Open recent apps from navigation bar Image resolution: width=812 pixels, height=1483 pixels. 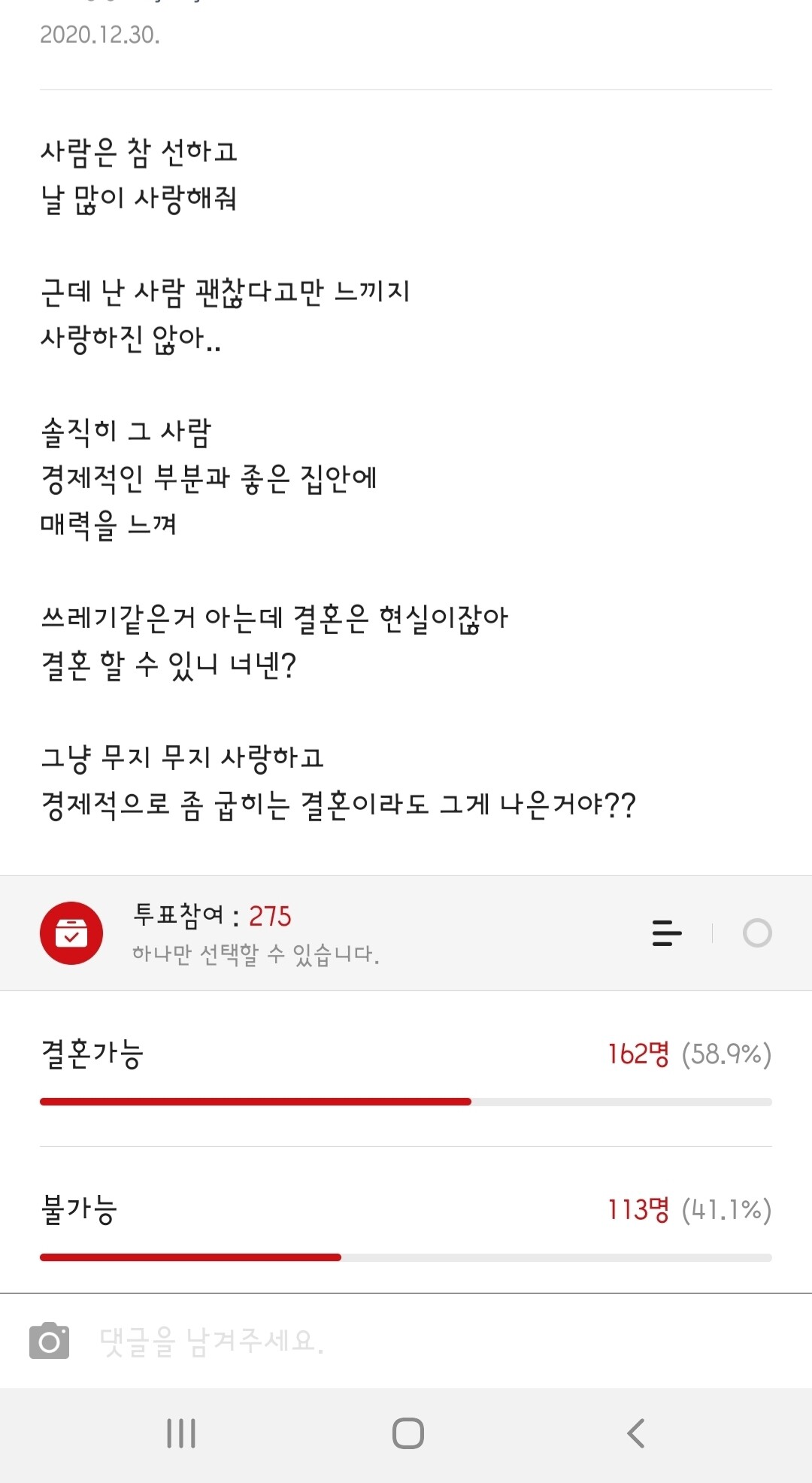[x=181, y=1433]
